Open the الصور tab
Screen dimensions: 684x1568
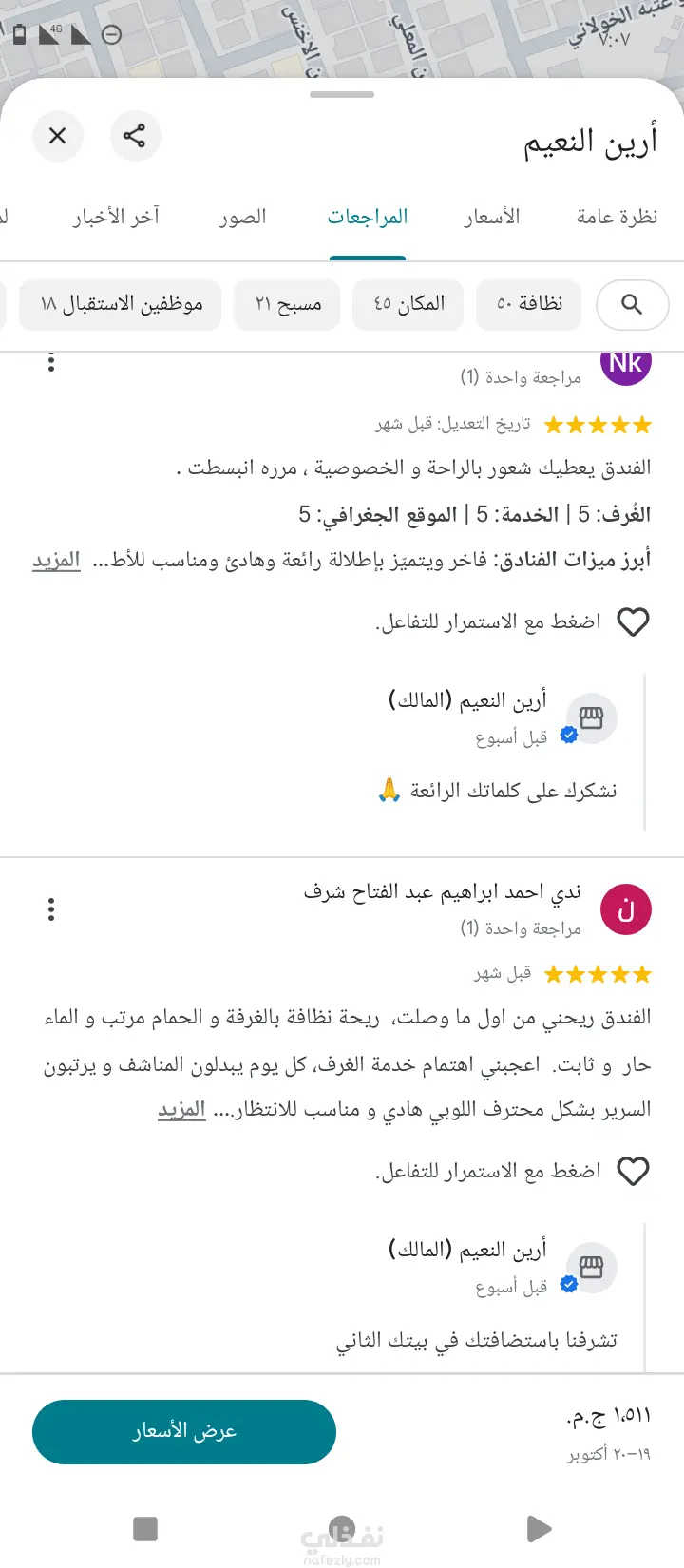tap(242, 217)
